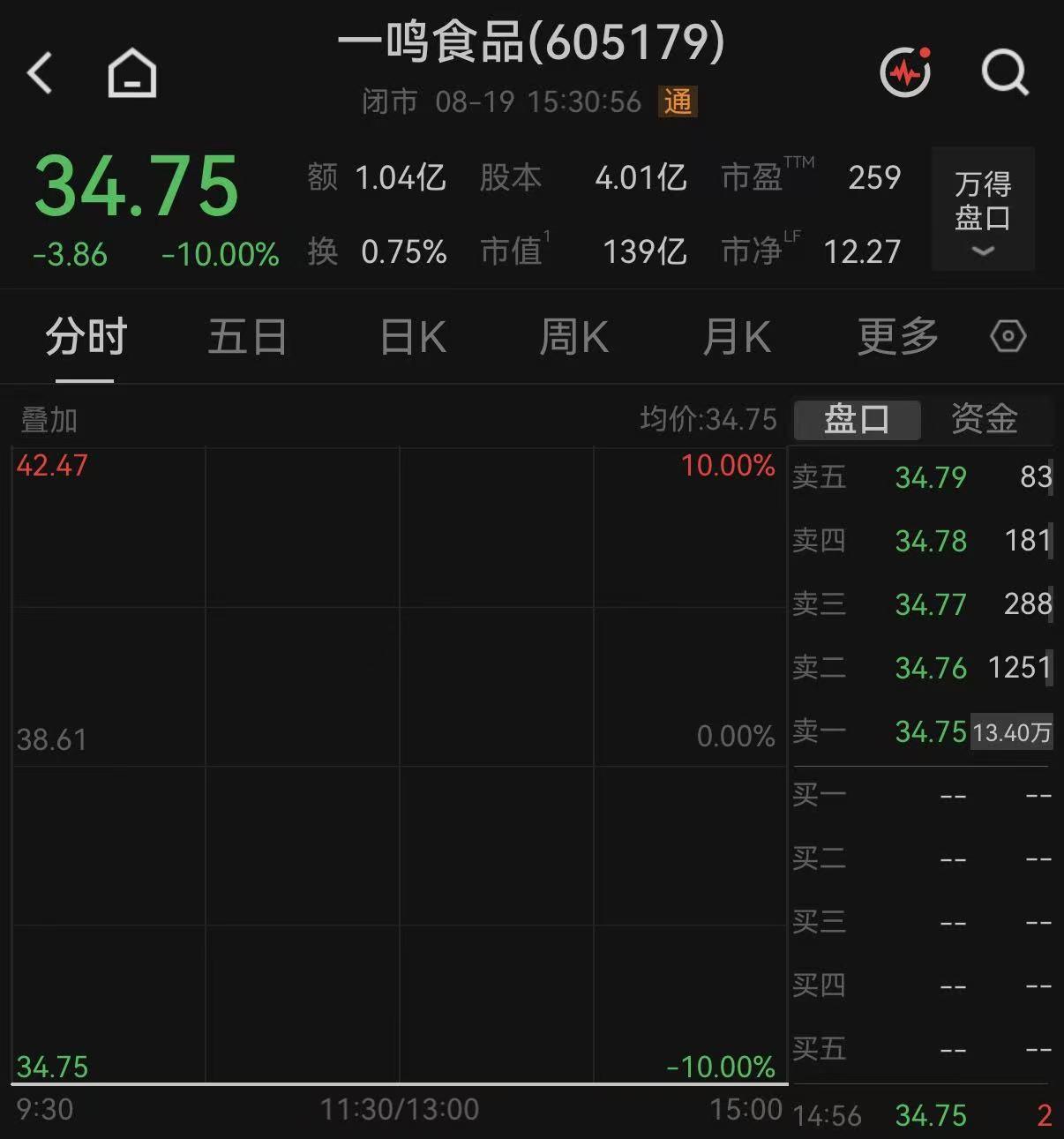Switch to the 日K chart tab
The image size is (1064, 1139).
(412, 338)
